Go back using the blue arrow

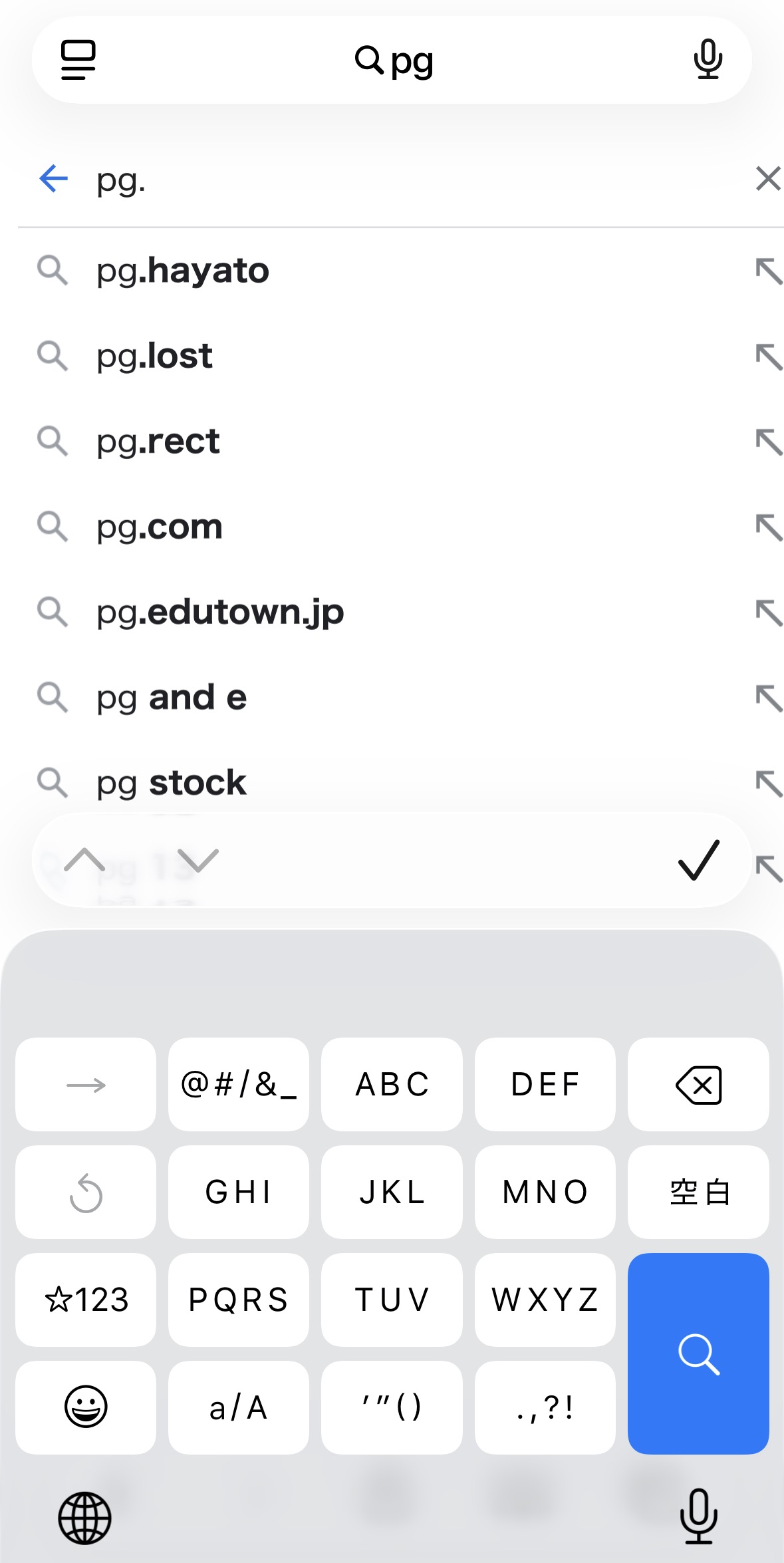click(x=54, y=178)
